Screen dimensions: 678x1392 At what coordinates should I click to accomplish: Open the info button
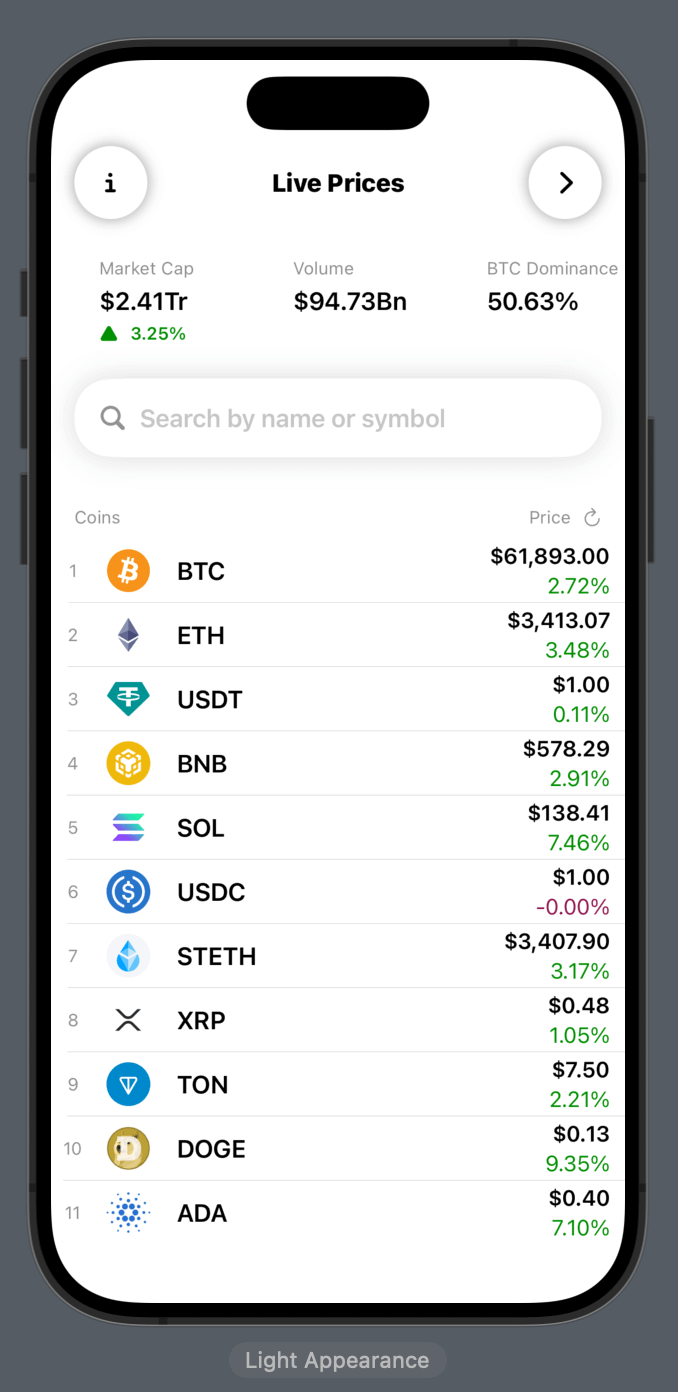pos(111,183)
